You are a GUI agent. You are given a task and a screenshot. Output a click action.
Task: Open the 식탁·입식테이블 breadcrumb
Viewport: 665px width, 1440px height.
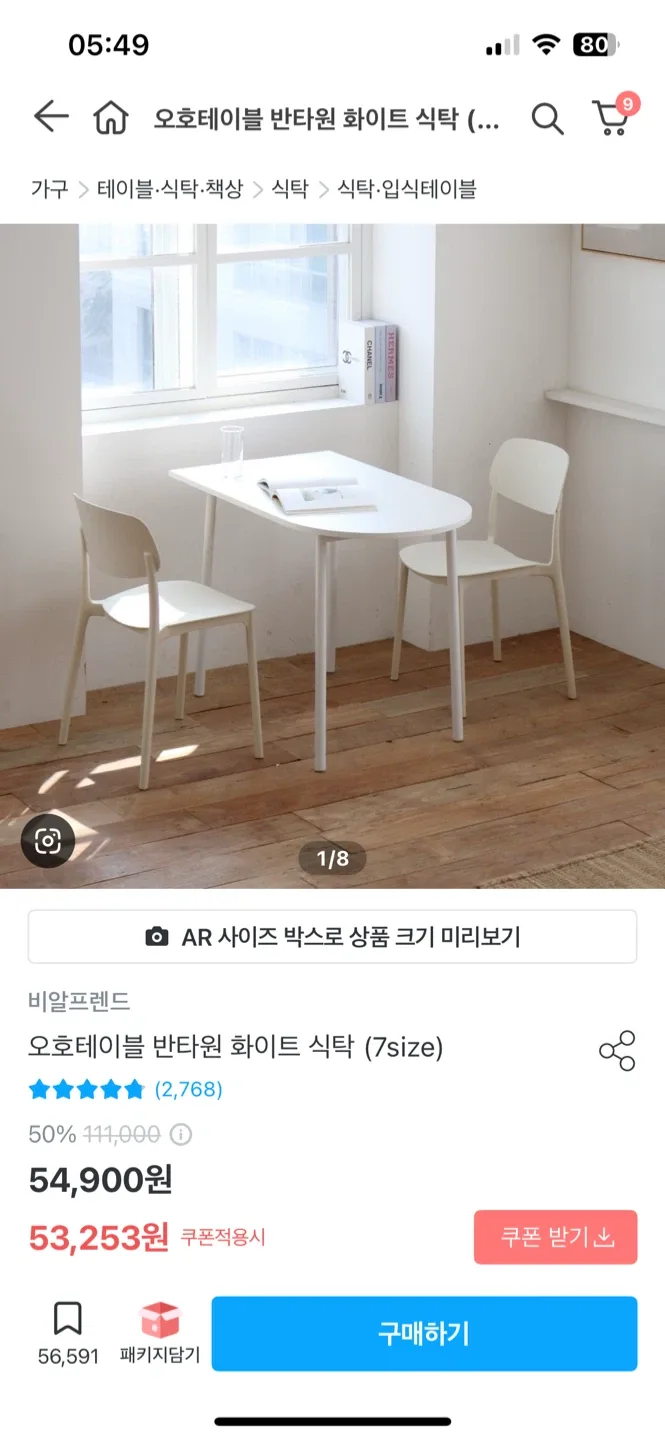(x=407, y=188)
